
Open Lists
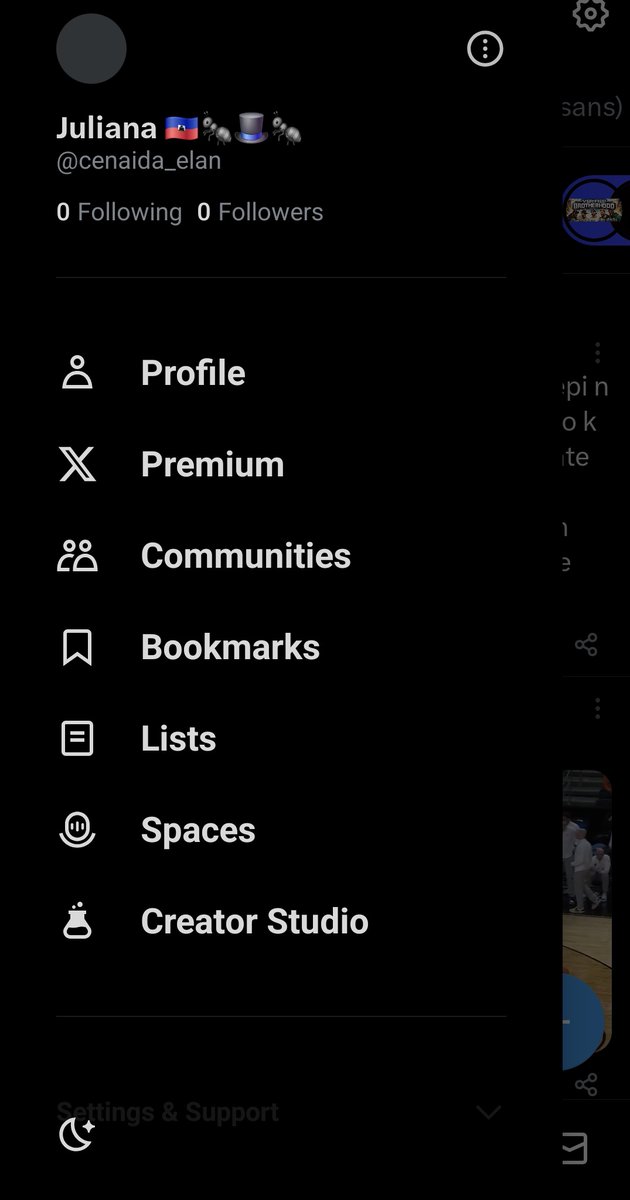(178, 739)
